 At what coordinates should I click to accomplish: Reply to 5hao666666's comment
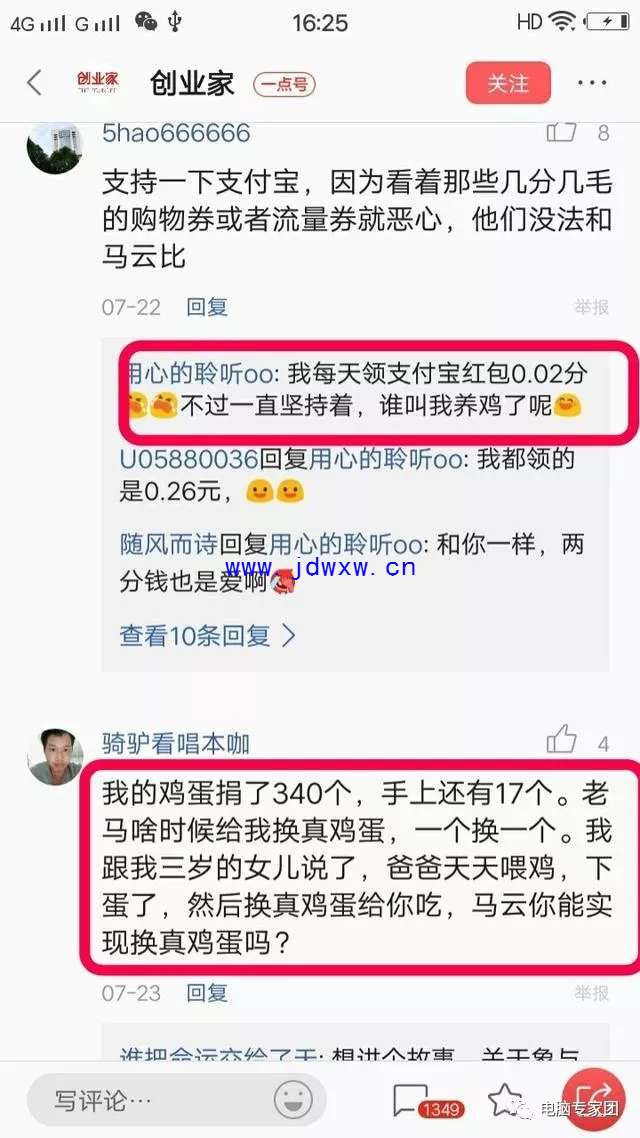coord(207,307)
